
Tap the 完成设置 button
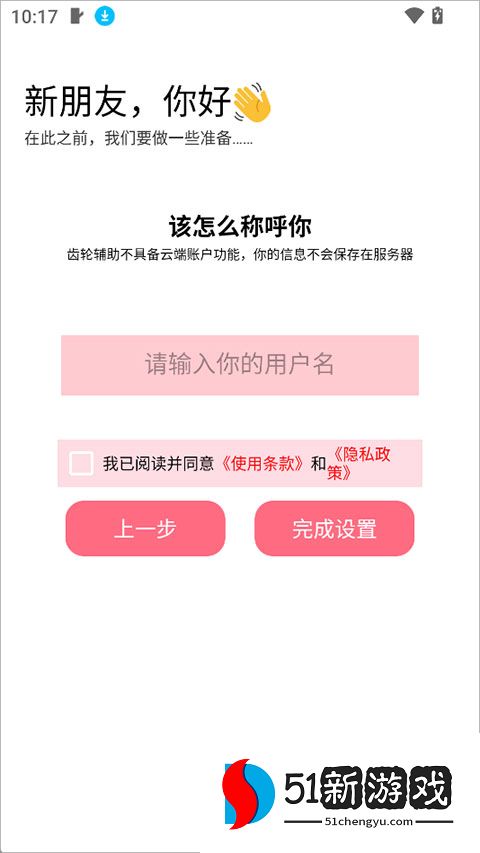pyautogui.click(x=334, y=528)
